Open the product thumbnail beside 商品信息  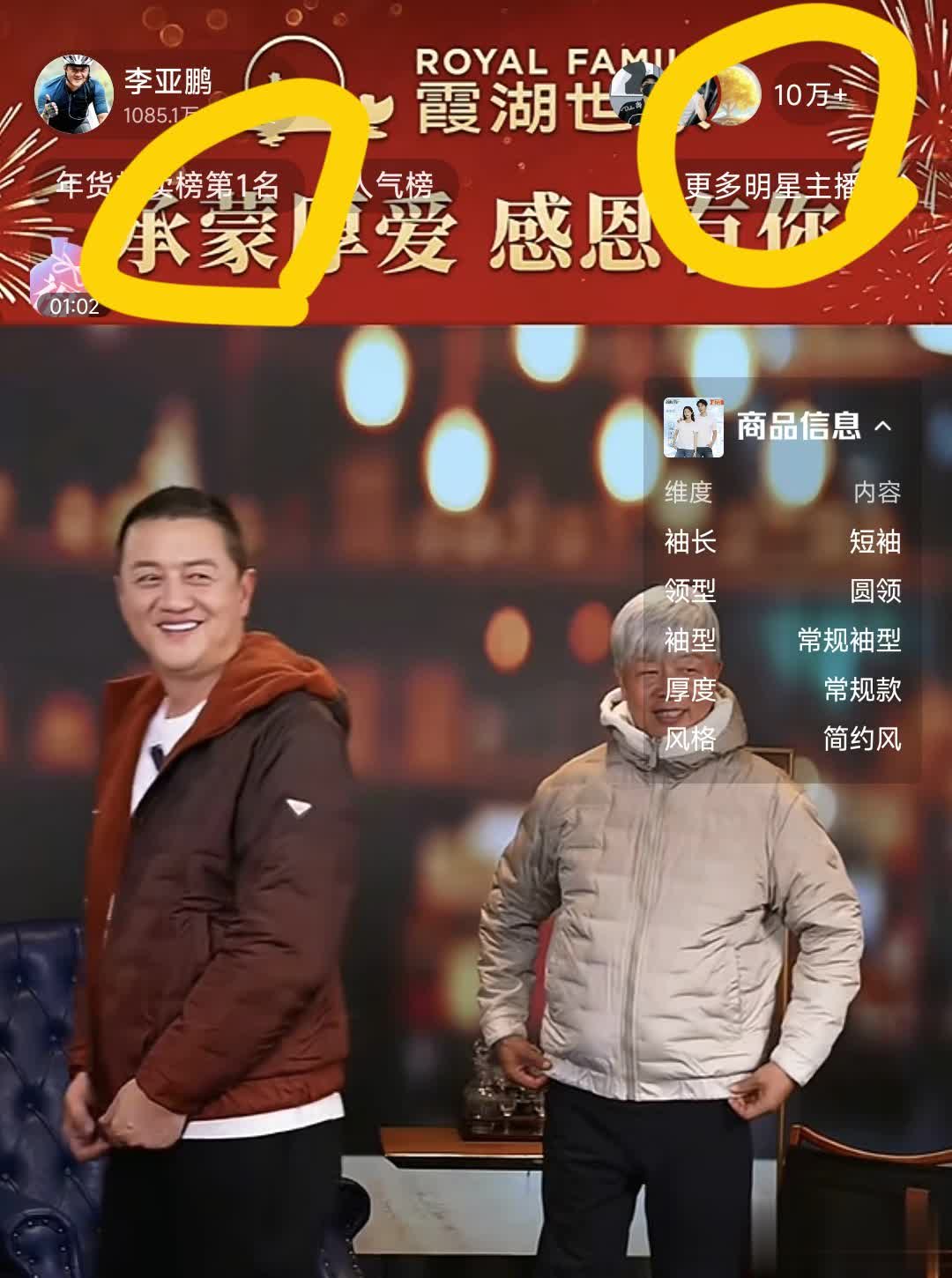pyautogui.click(x=694, y=427)
